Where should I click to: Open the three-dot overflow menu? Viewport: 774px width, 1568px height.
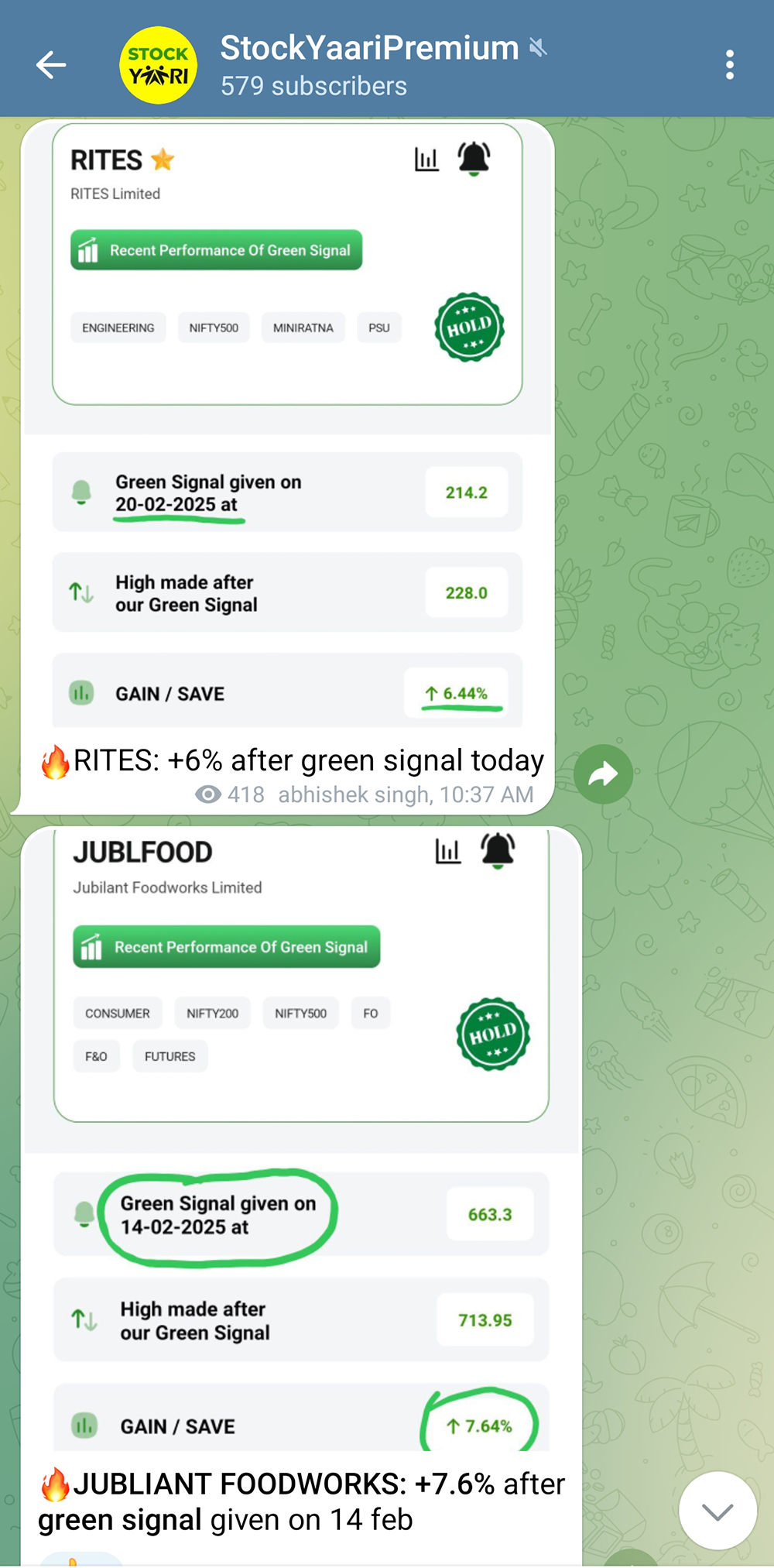[729, 65]
